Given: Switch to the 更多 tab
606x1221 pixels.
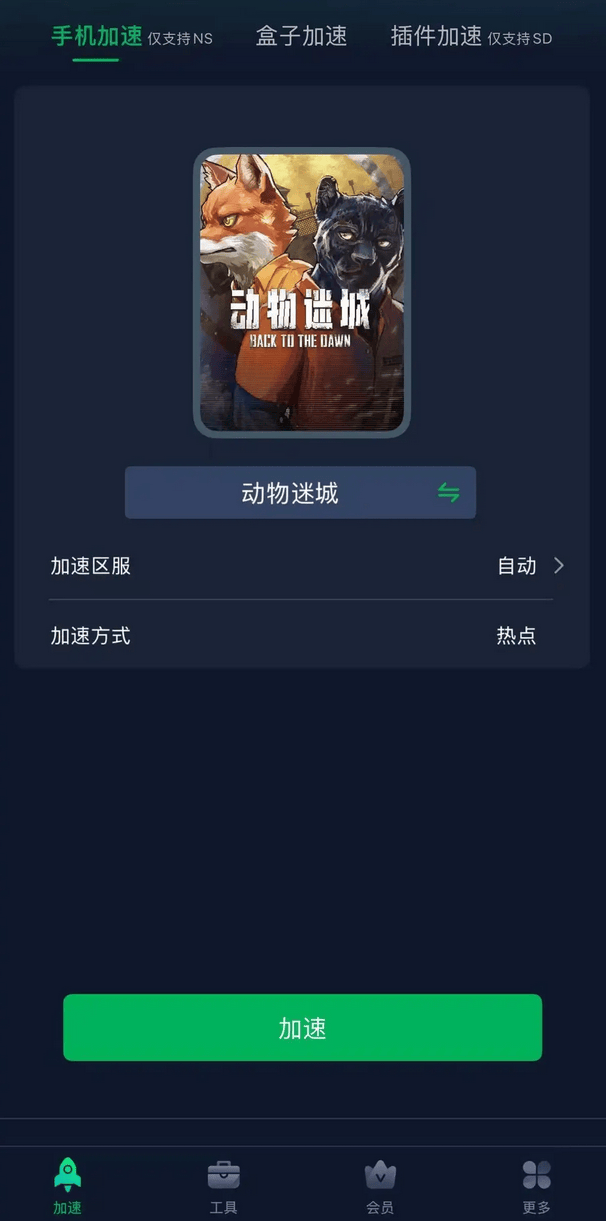Looking at the screenshot, I should click(536, 1186).
